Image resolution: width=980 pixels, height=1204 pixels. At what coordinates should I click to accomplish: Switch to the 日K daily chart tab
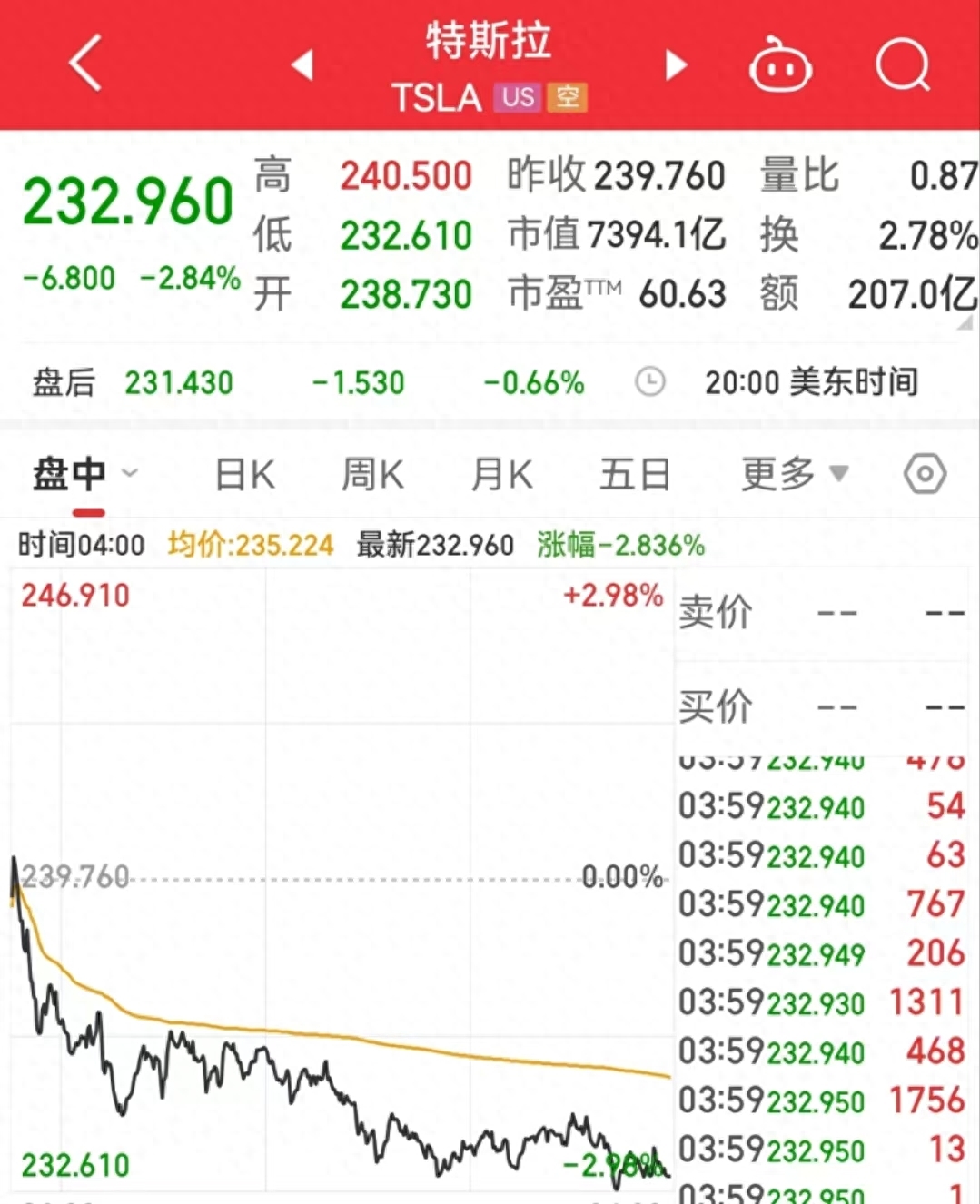tap(242, 473)
